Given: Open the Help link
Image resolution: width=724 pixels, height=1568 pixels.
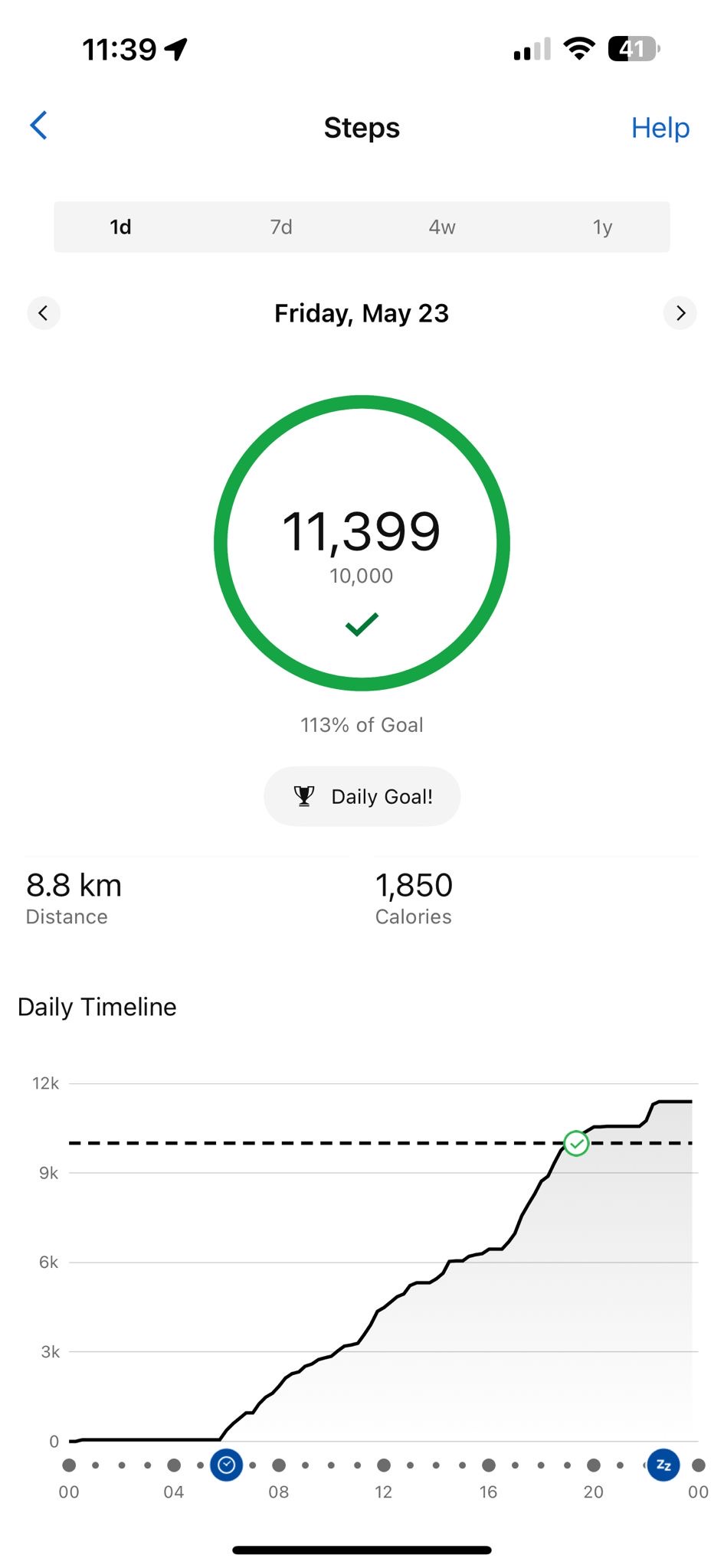Looking at the screenshot, I should [x=660, y=128].
